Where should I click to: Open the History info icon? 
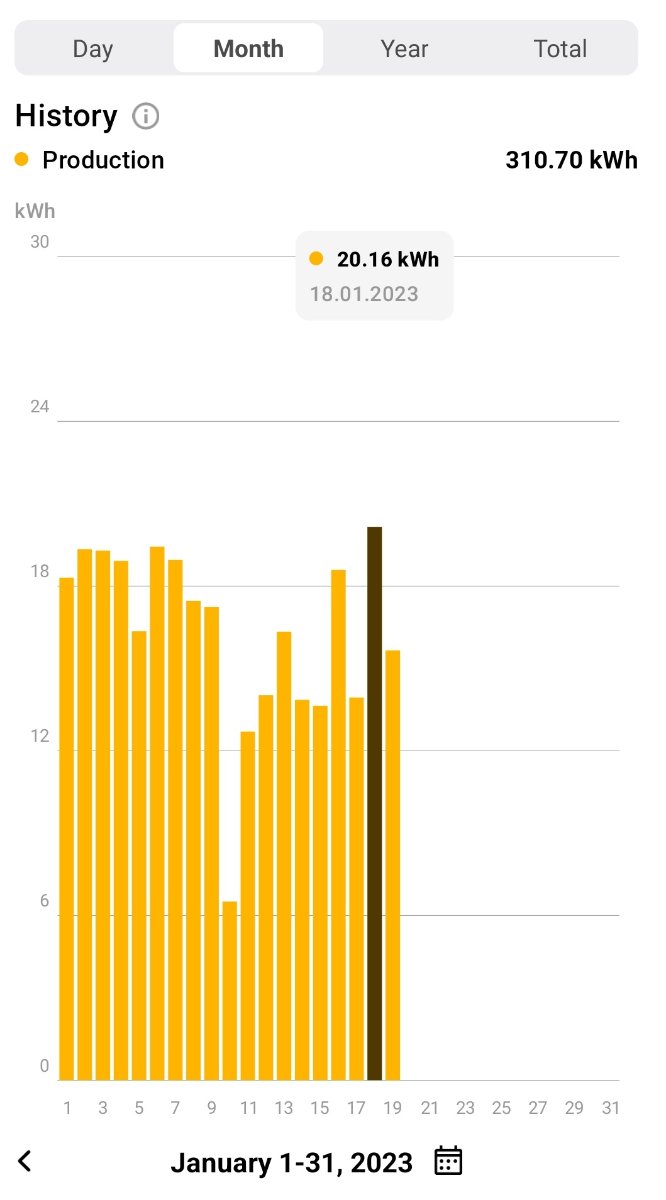click(x=146, y=116)
